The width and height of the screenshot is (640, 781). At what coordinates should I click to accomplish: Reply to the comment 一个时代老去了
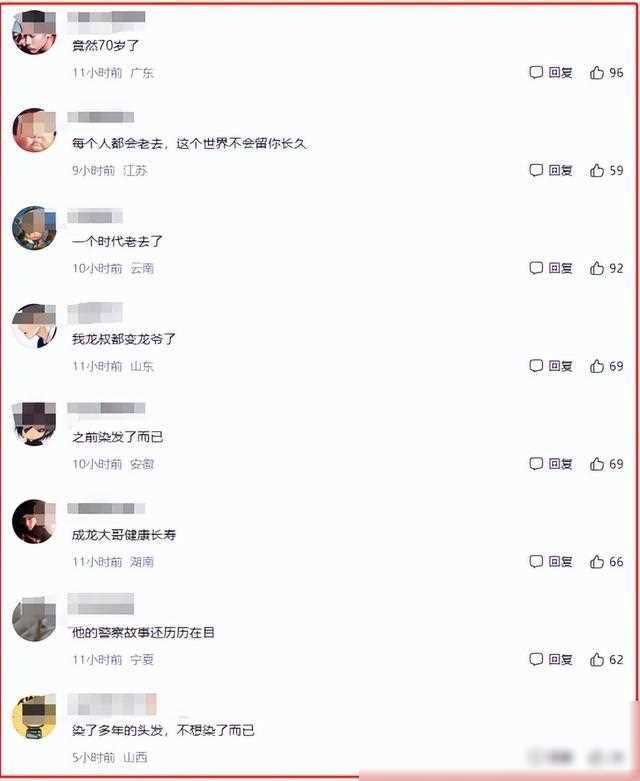point(551,268)
